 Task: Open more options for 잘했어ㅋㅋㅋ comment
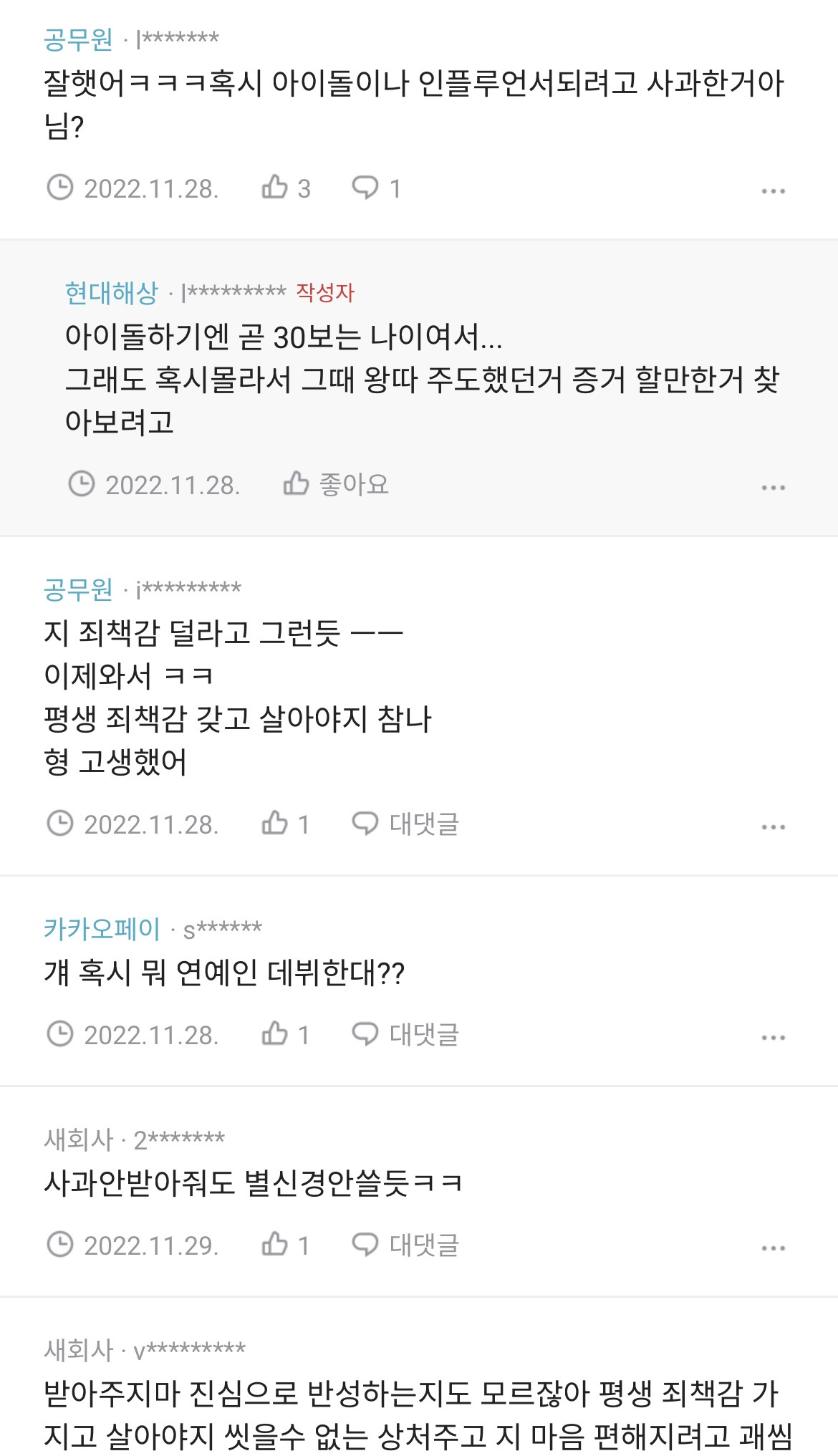point(773,191)
